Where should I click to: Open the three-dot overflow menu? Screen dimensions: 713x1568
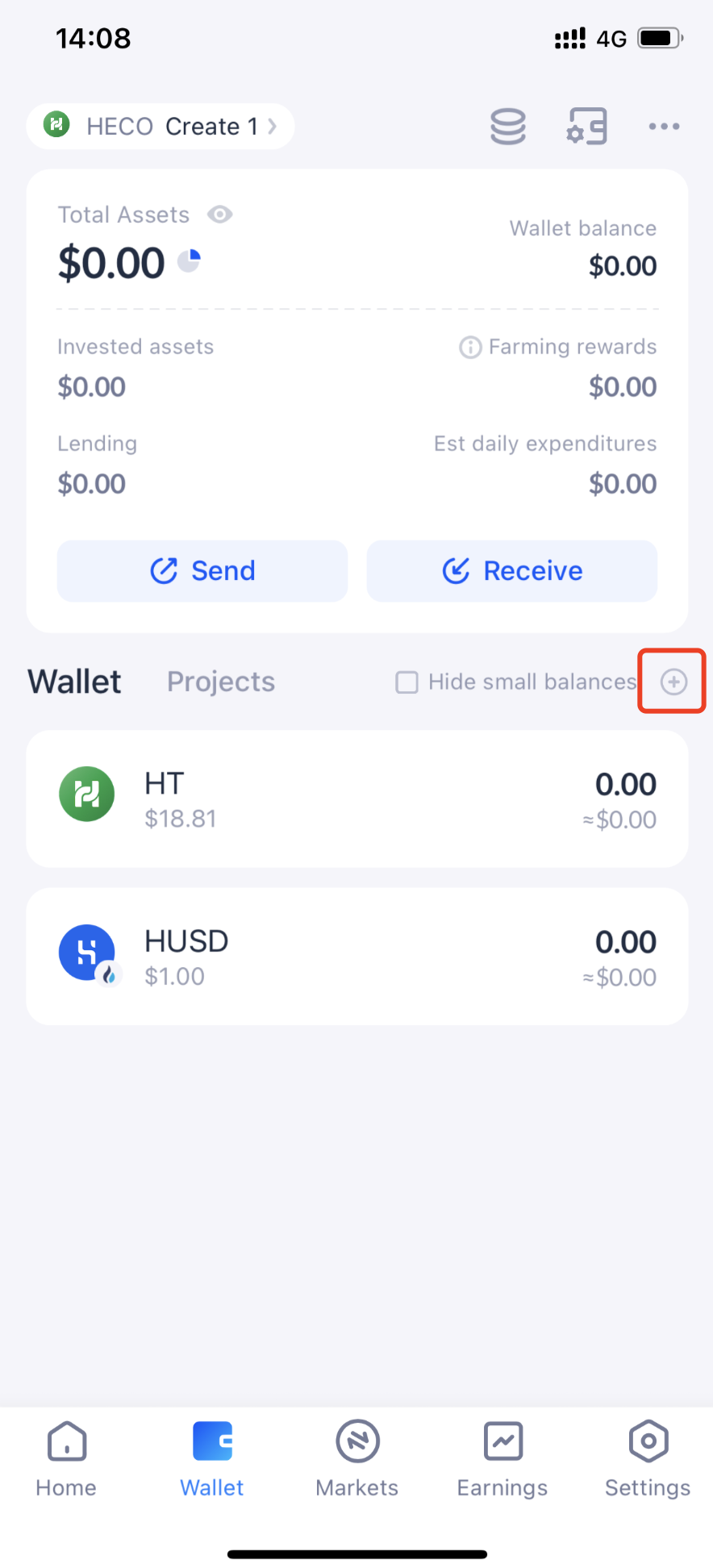point(664,127)
